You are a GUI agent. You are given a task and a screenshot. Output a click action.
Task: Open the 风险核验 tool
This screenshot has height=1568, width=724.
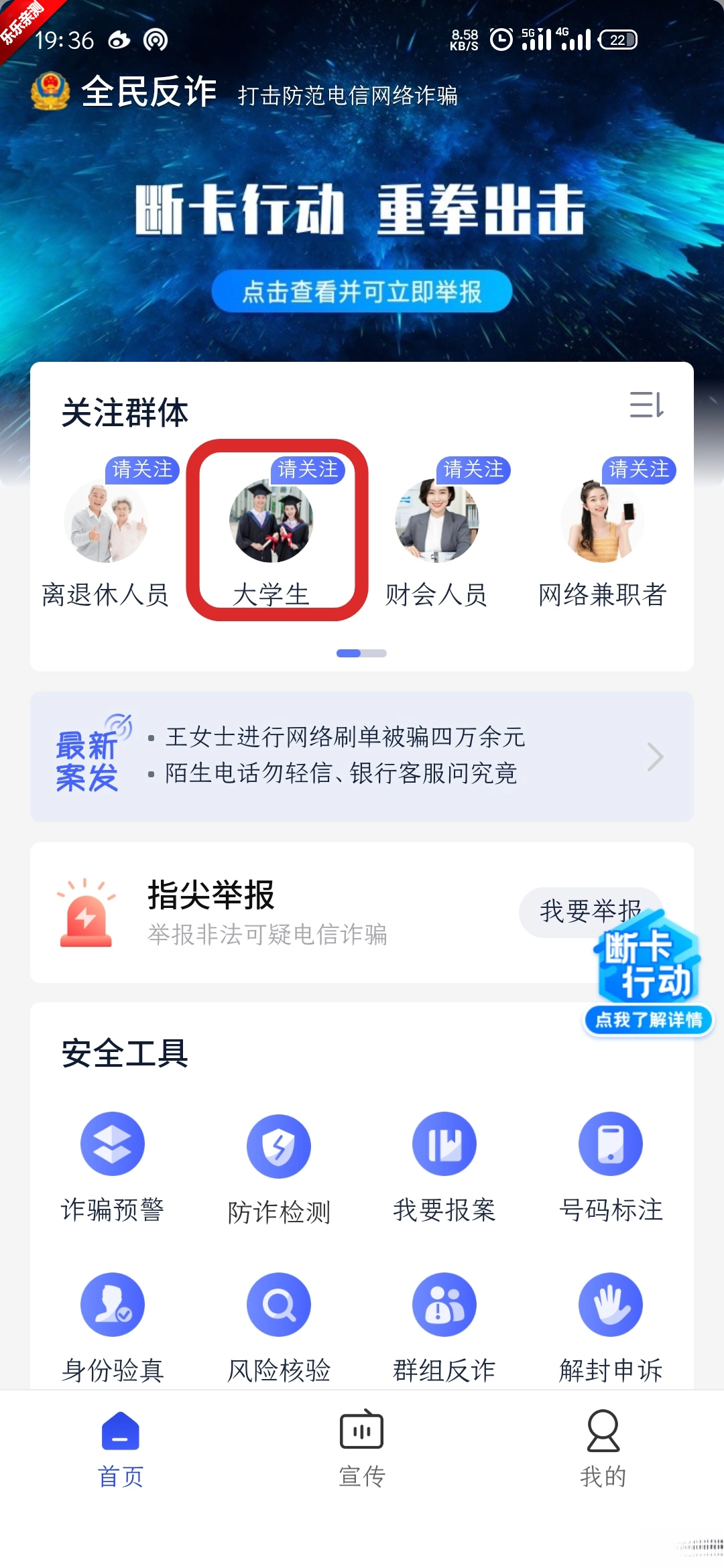pos(278,1304)
